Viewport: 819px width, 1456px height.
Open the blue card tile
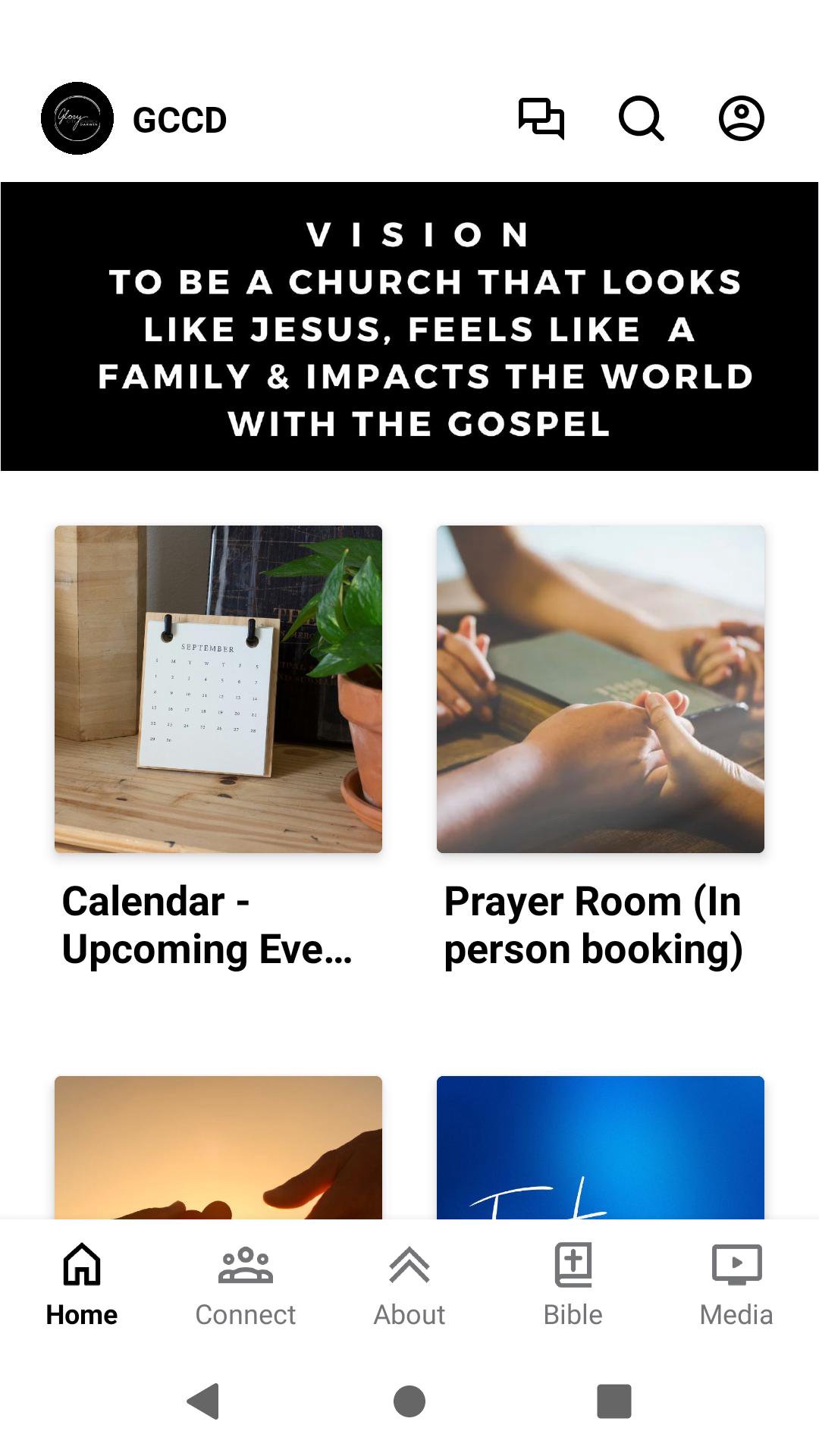coord(600,1147)
